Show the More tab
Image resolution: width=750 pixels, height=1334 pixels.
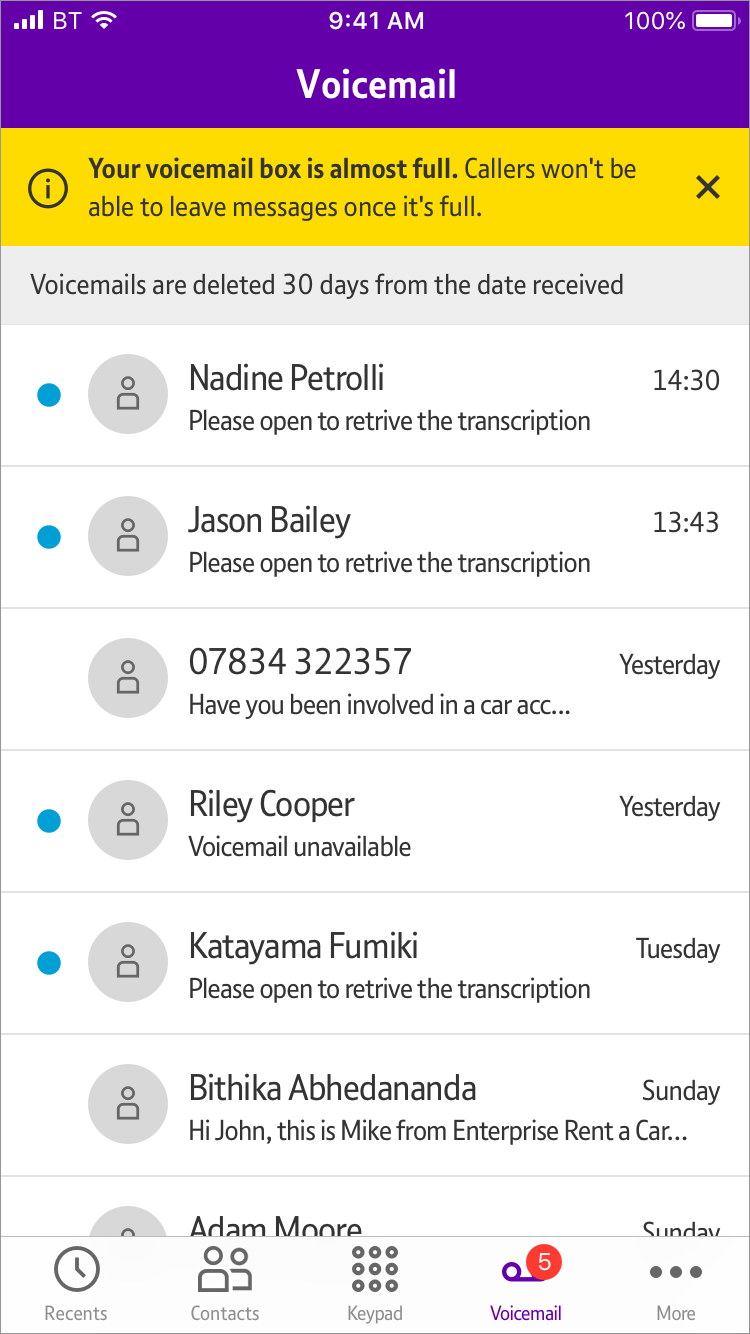(676, 1285)
